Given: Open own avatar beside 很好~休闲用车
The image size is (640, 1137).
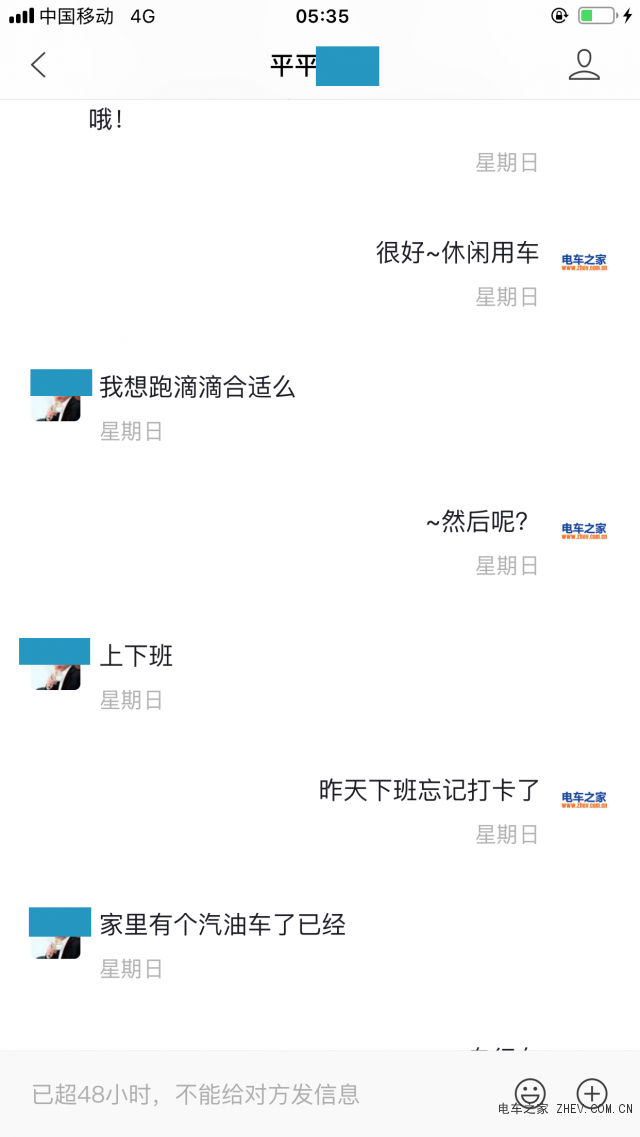Looking at the screenshot, I should pos(584,262).
